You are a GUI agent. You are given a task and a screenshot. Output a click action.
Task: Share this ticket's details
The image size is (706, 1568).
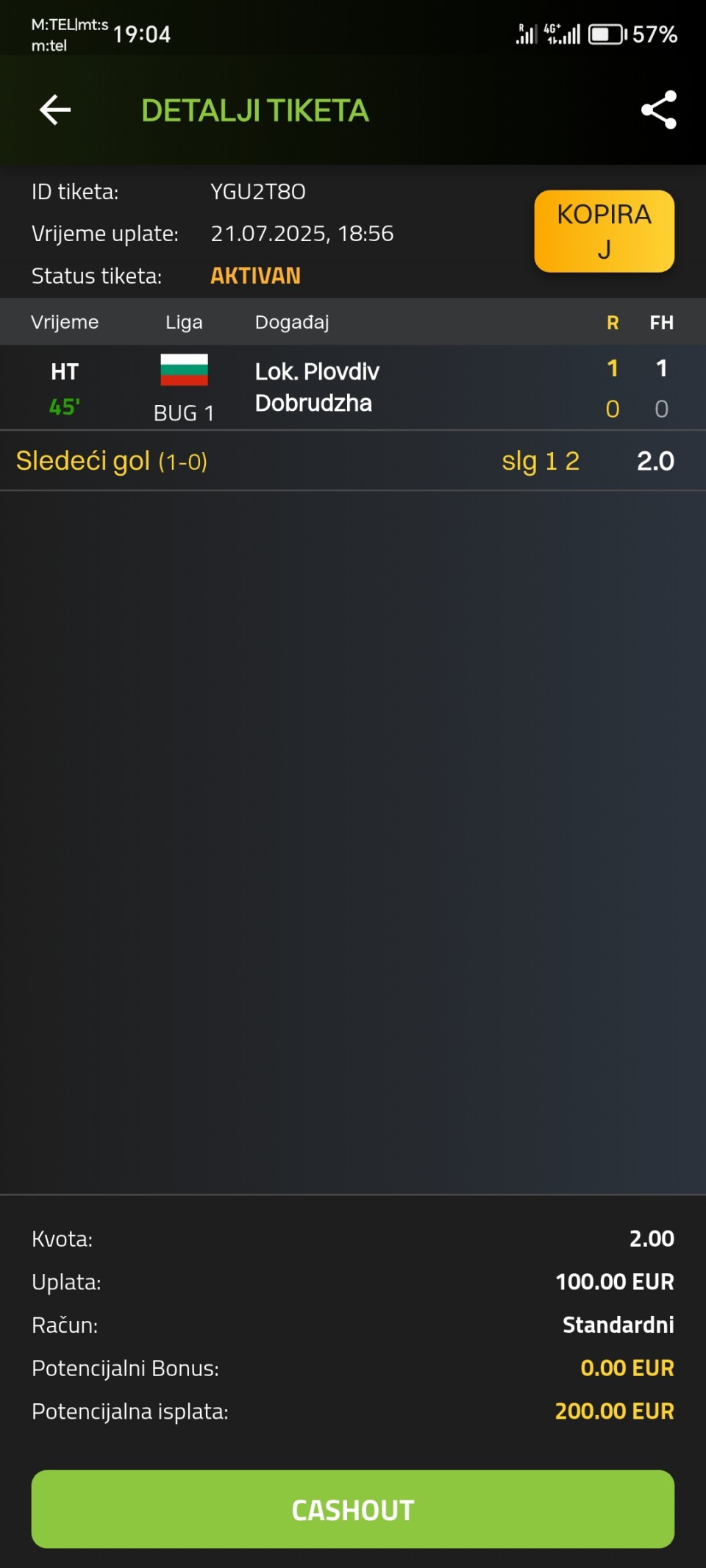click(x=658, y=110)
